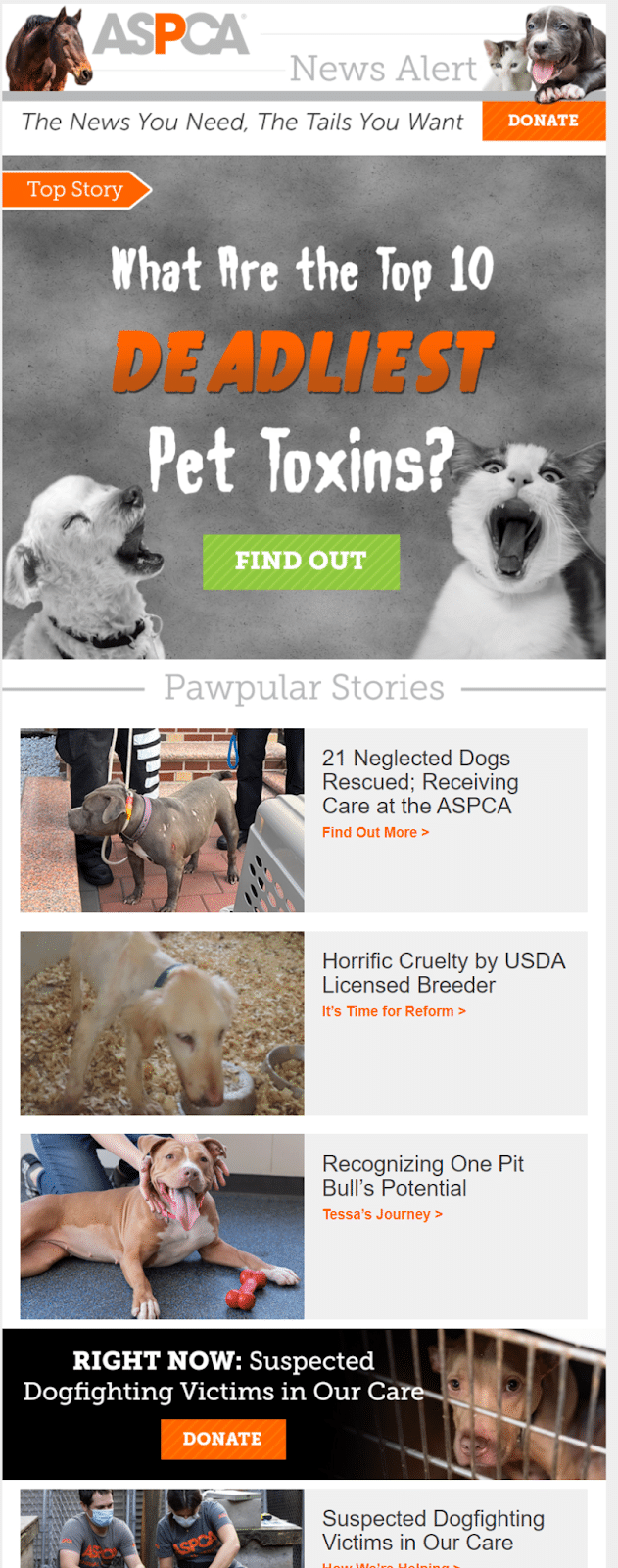
Task: Tap the orange DONATE button in header
Action: (x=544, y=122)
